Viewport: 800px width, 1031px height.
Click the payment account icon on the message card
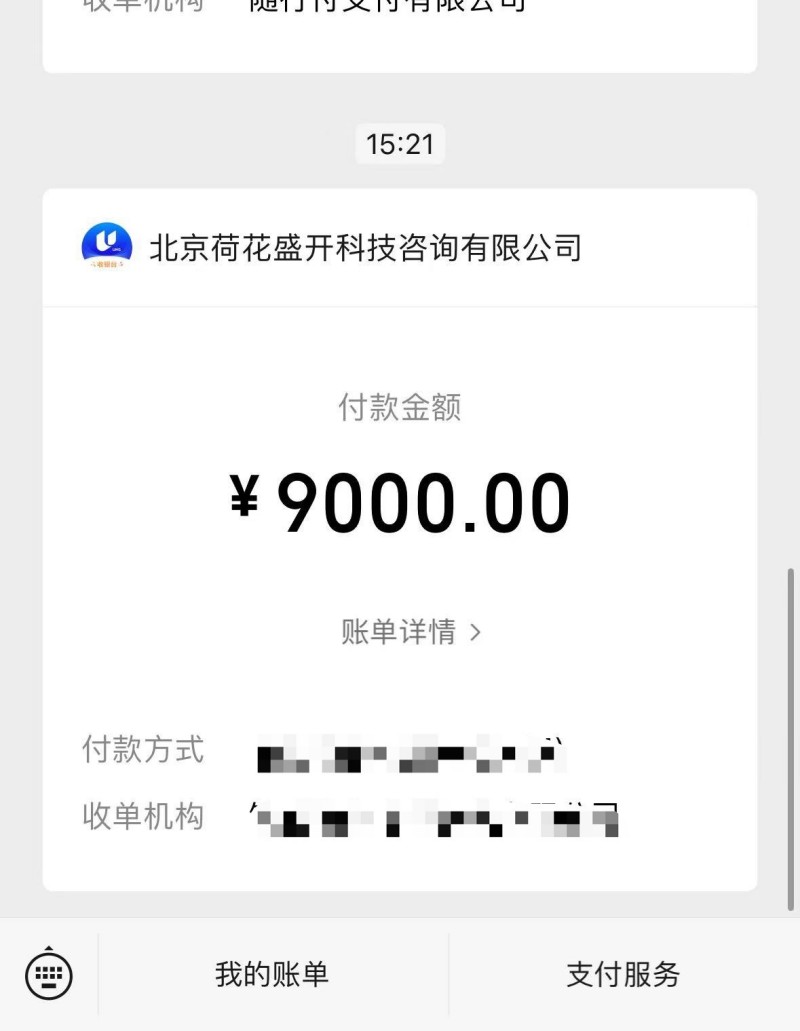(108, 246)
